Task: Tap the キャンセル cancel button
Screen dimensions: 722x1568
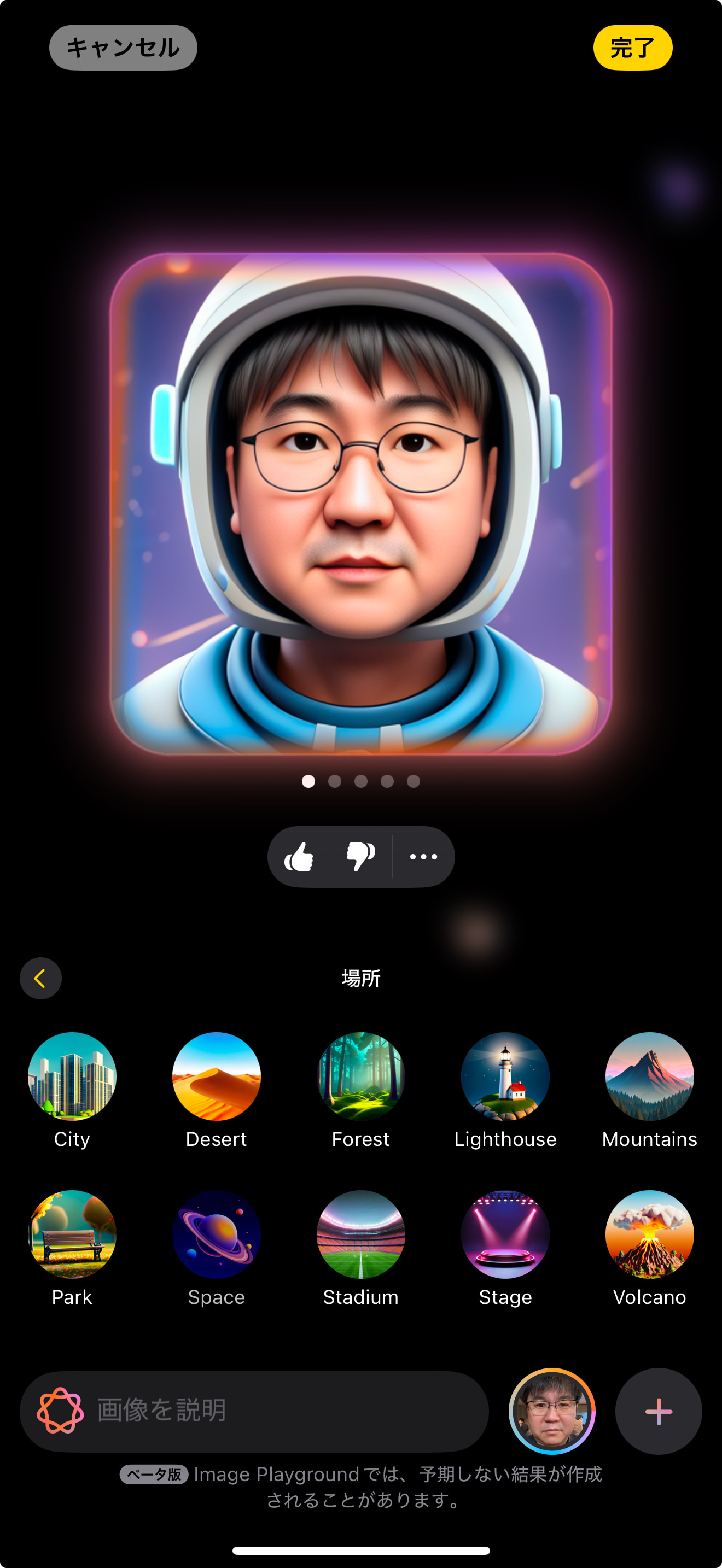Action: point(123,48)
